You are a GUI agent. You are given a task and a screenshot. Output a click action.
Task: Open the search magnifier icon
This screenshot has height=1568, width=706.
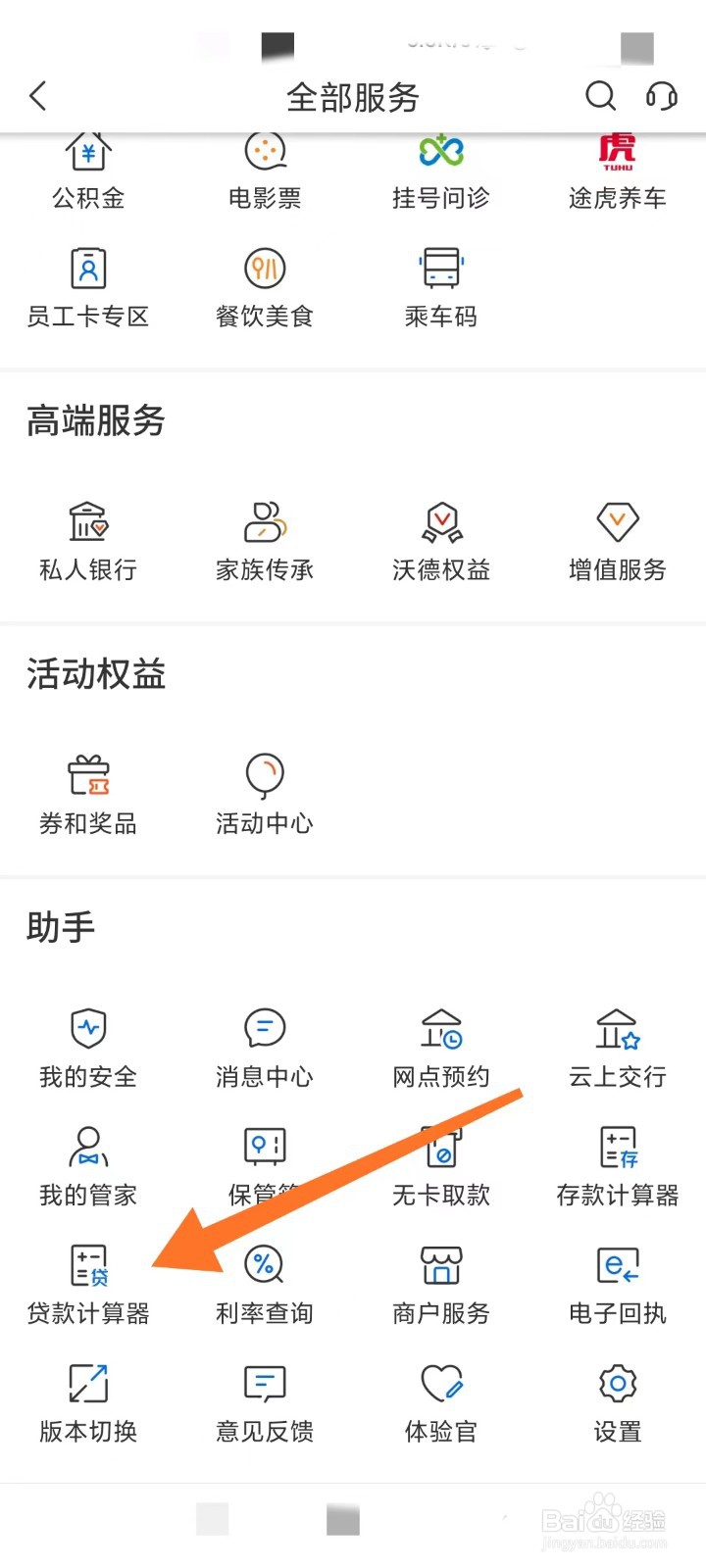(x=600, y=96)
